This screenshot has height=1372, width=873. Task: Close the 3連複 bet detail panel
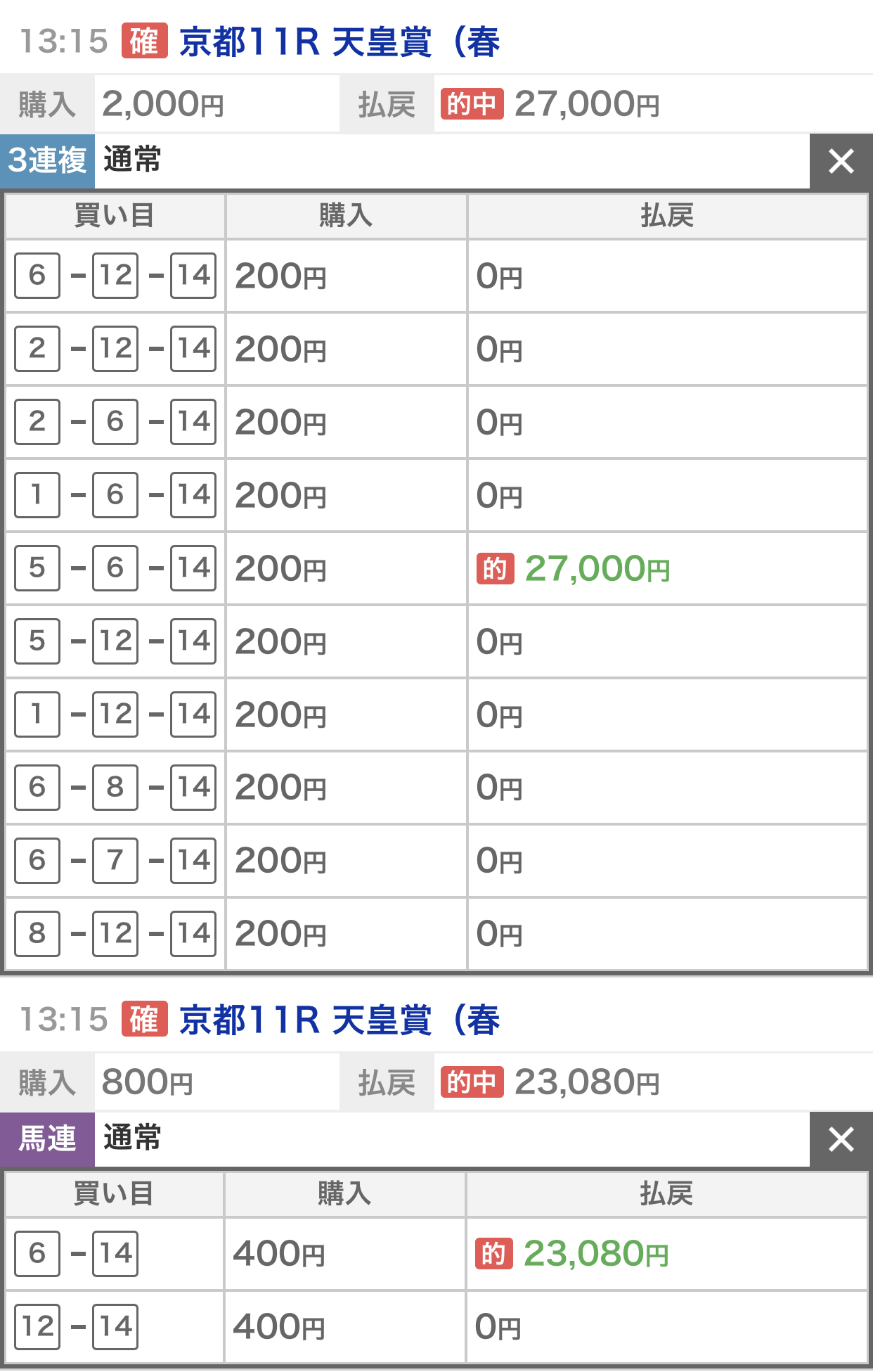pyautogui.click(x=841, y=162)
